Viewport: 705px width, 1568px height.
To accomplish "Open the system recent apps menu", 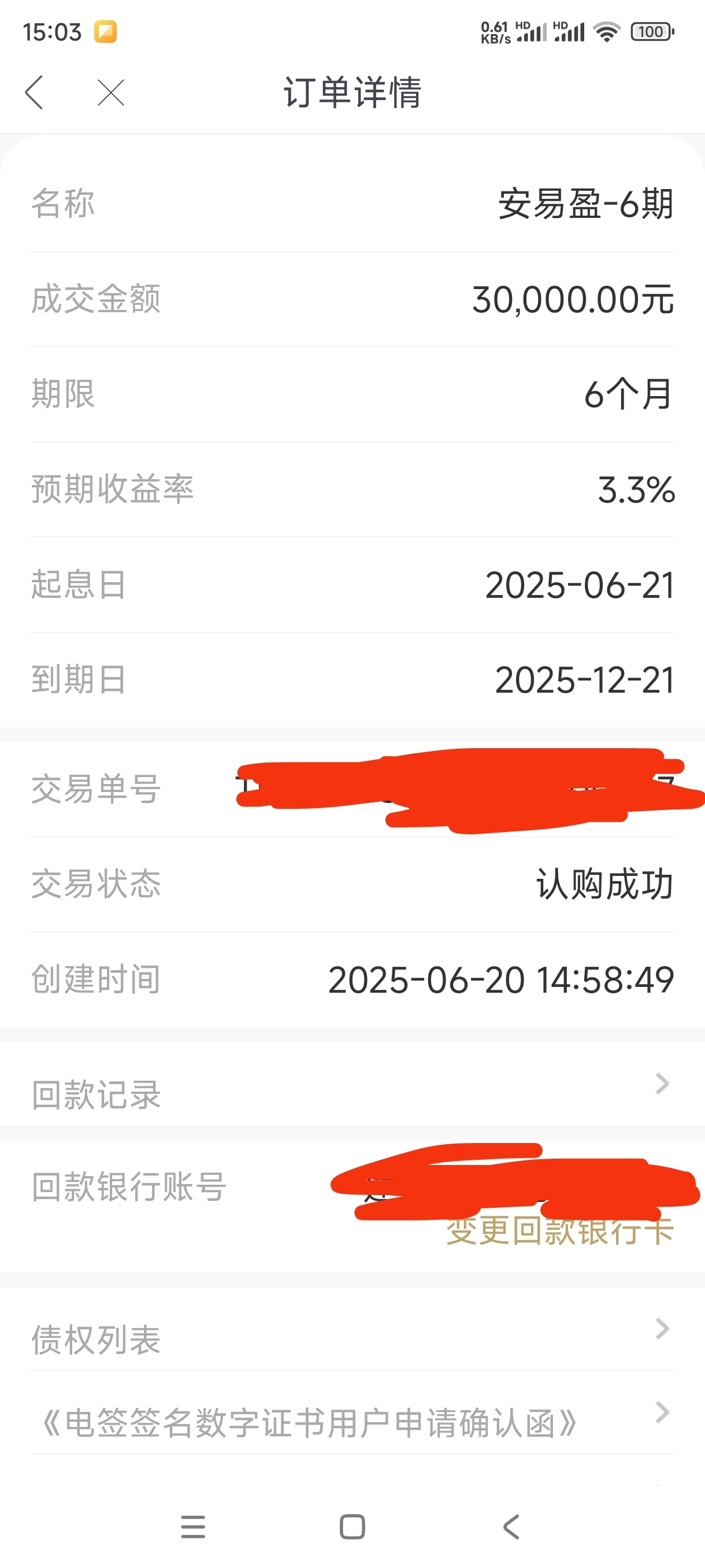I will pos(193,1526).
